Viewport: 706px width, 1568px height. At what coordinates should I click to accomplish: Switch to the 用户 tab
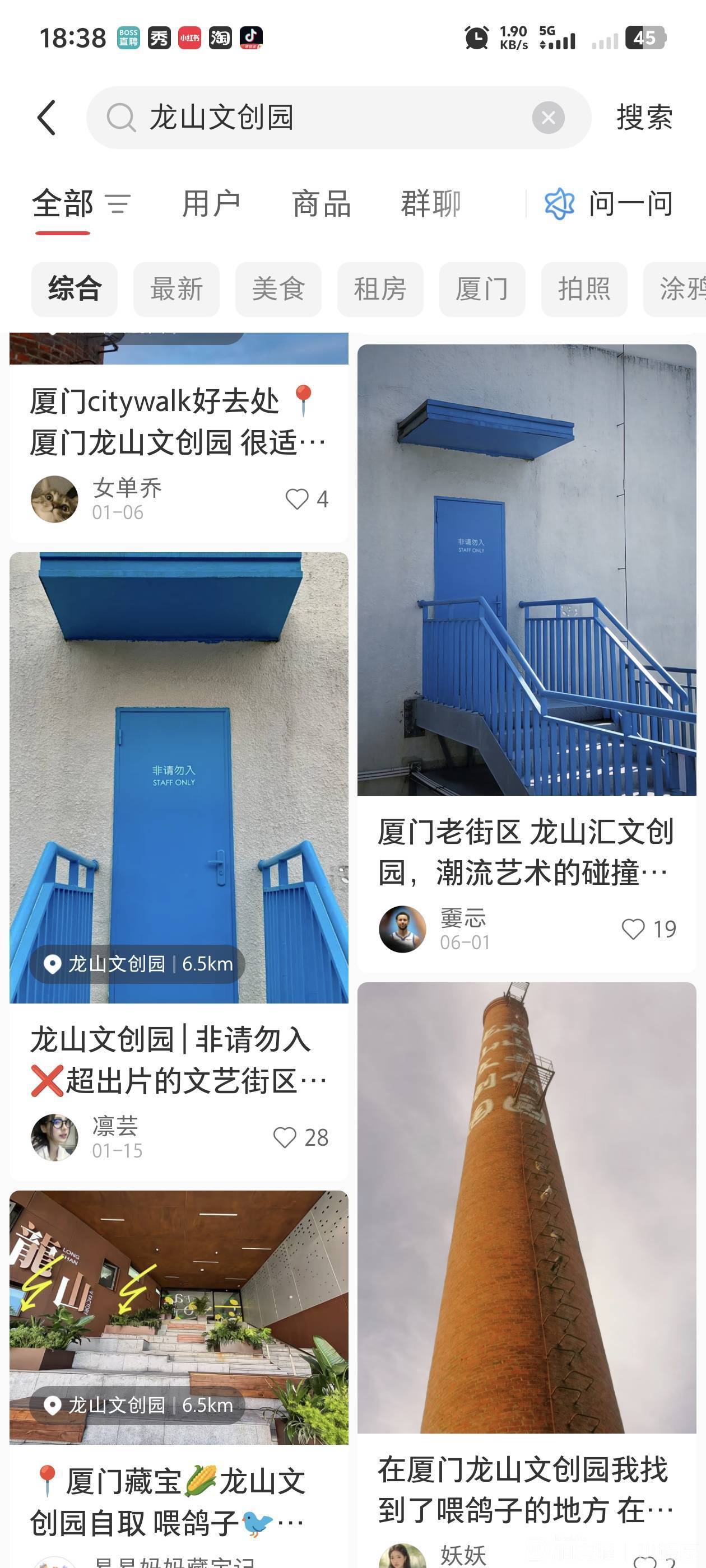pyautogui.click(x=211, y=204)
